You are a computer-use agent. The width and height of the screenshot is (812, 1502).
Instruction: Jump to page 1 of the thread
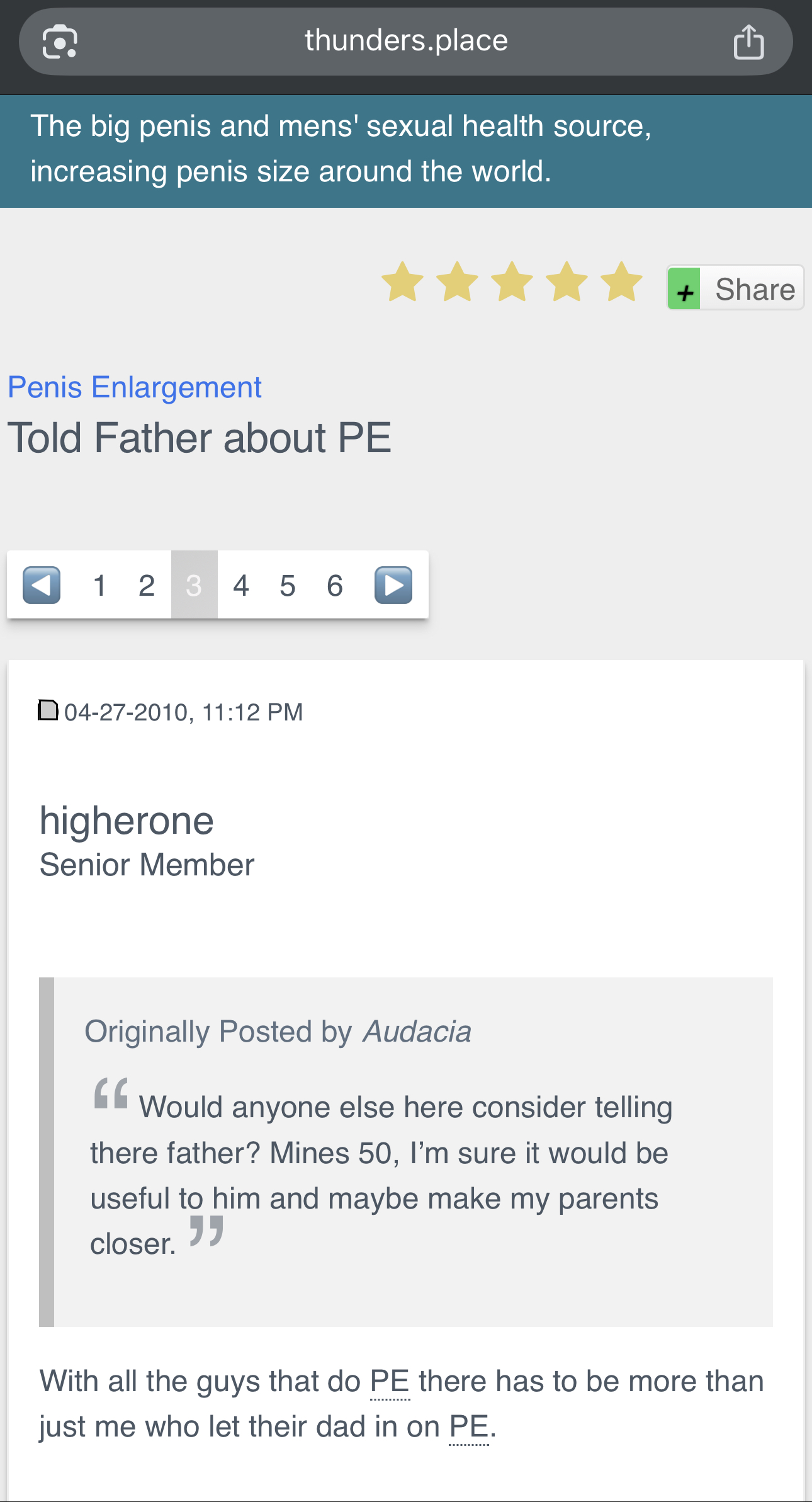pos(99,585)
